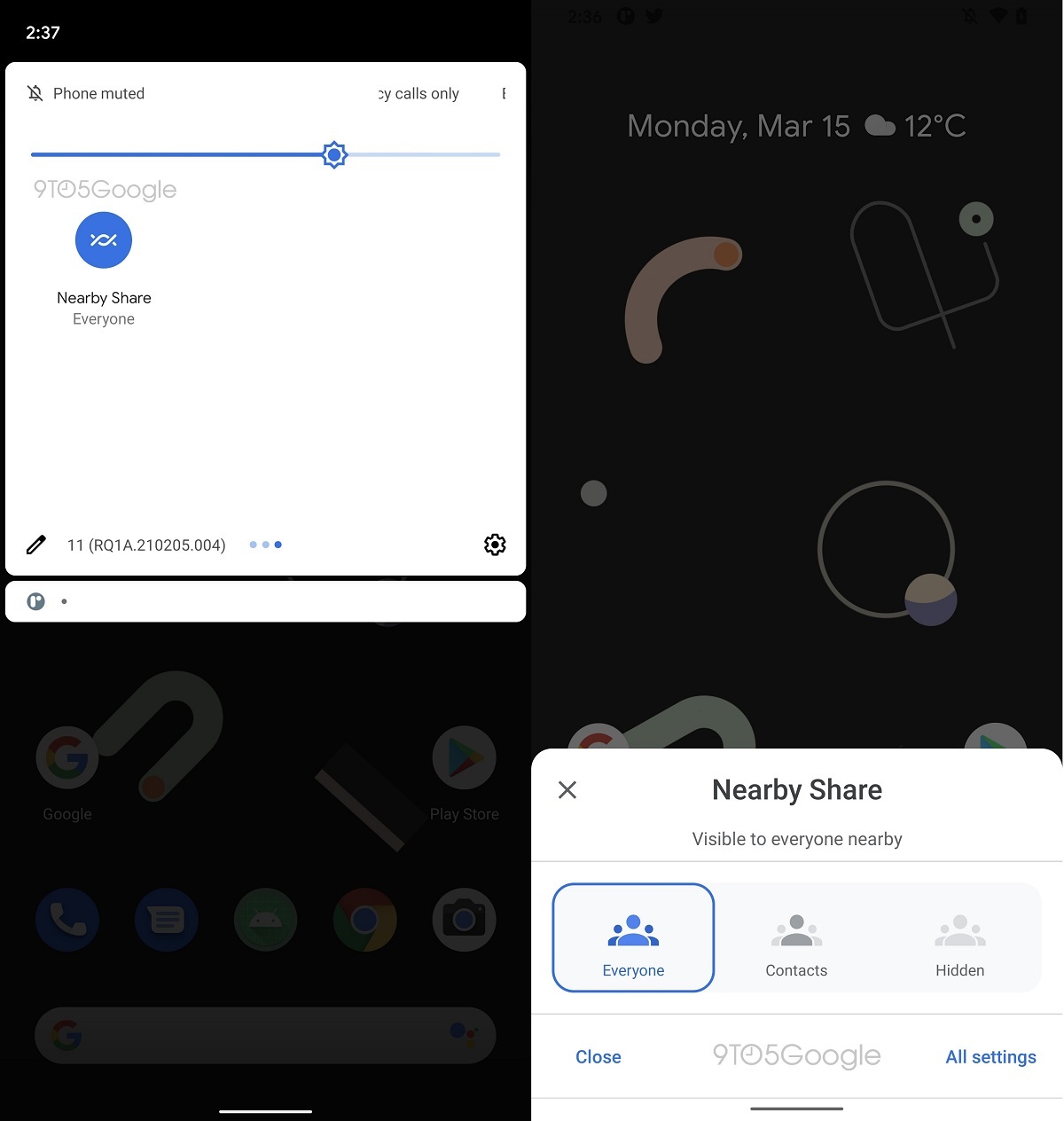Edit quick settings with the pencil icon
The image size is (1064, 1121).
point(36,545)
